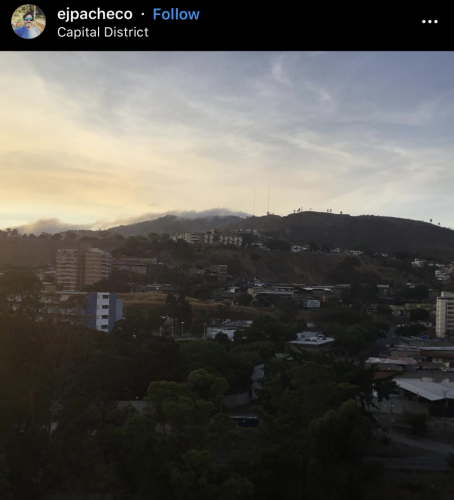
Task: Open the ejpacheco username link
Action: point(95,14)
